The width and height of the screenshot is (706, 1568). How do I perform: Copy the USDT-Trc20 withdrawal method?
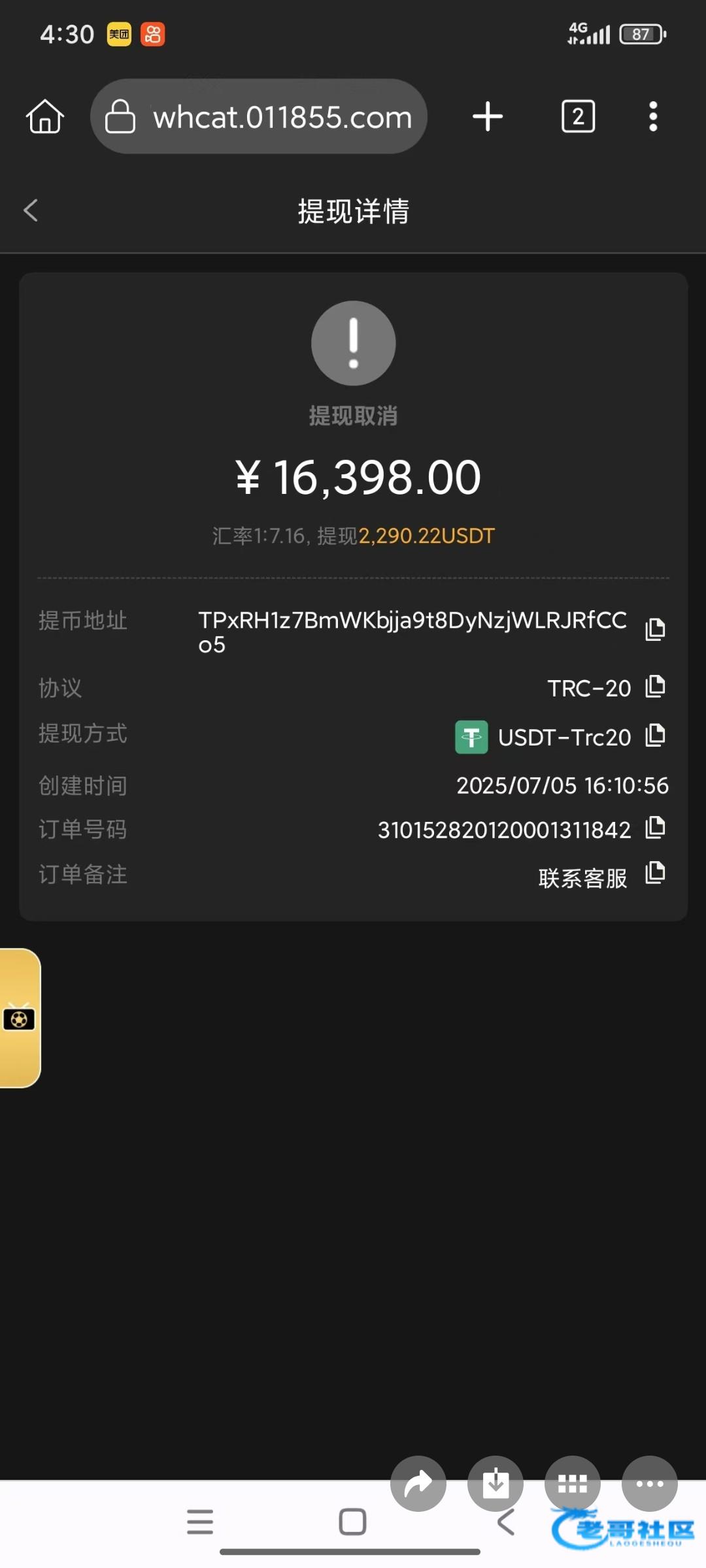pos(655,736)
